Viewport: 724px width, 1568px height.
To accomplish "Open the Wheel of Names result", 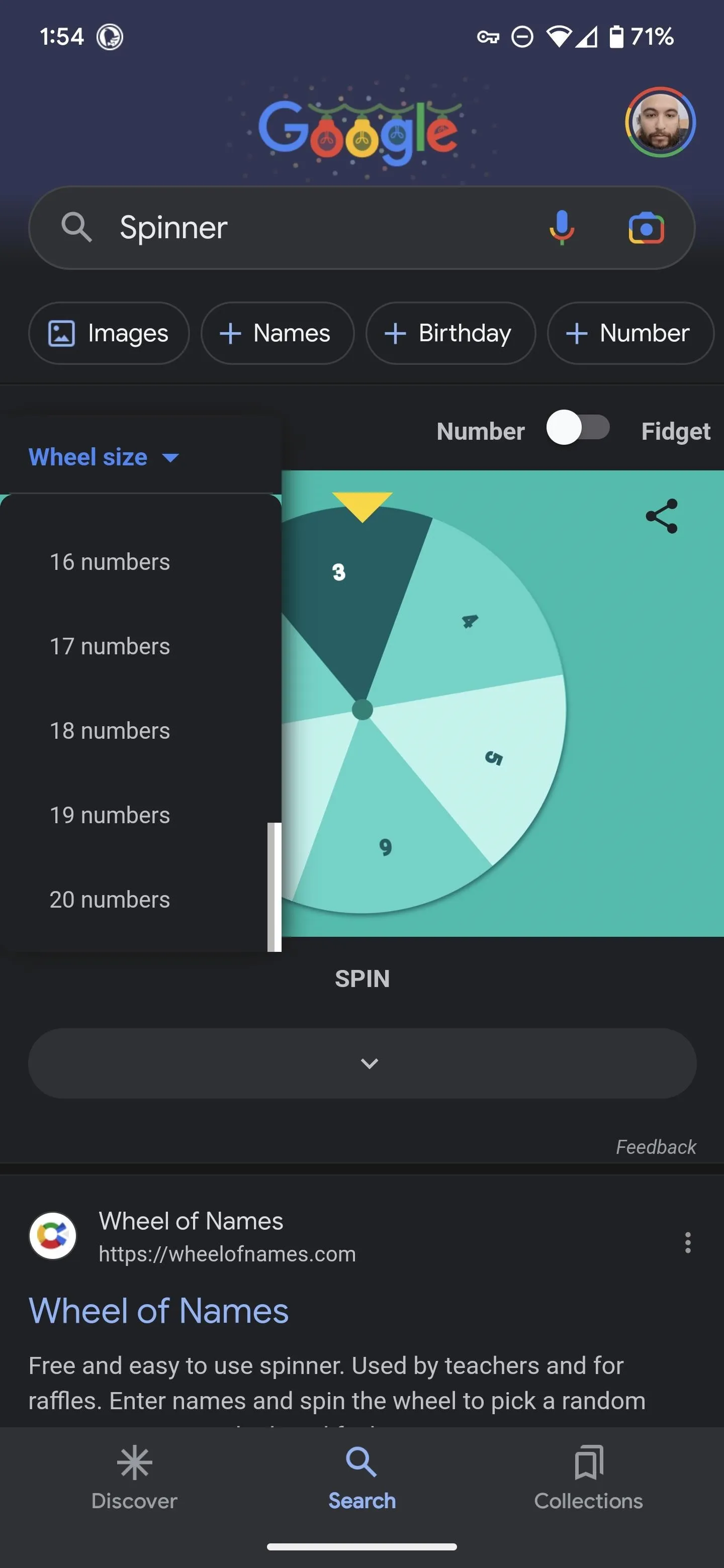I will point(158,1311).
